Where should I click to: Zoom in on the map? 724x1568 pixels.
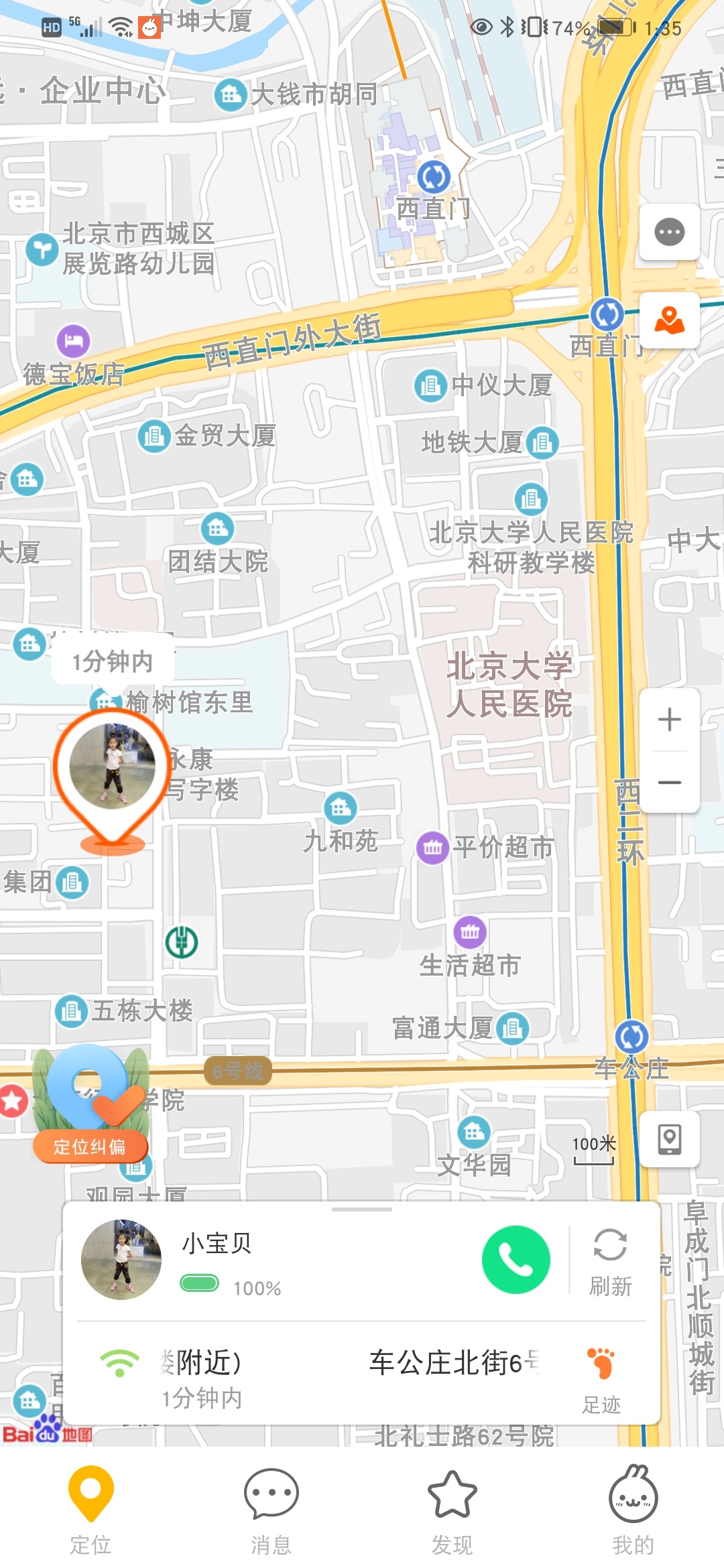coord(669,720)
